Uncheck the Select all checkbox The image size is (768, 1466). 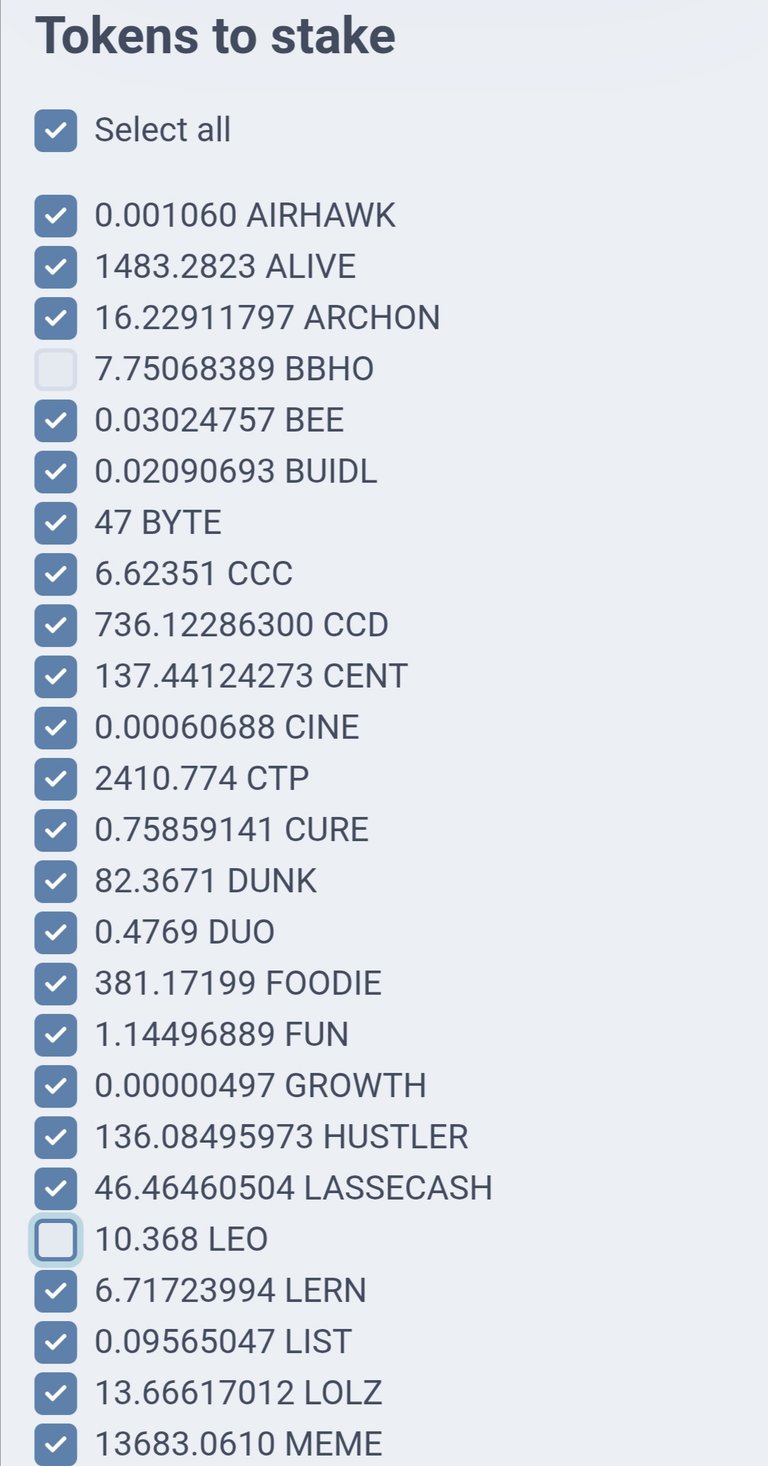point(55,130)
